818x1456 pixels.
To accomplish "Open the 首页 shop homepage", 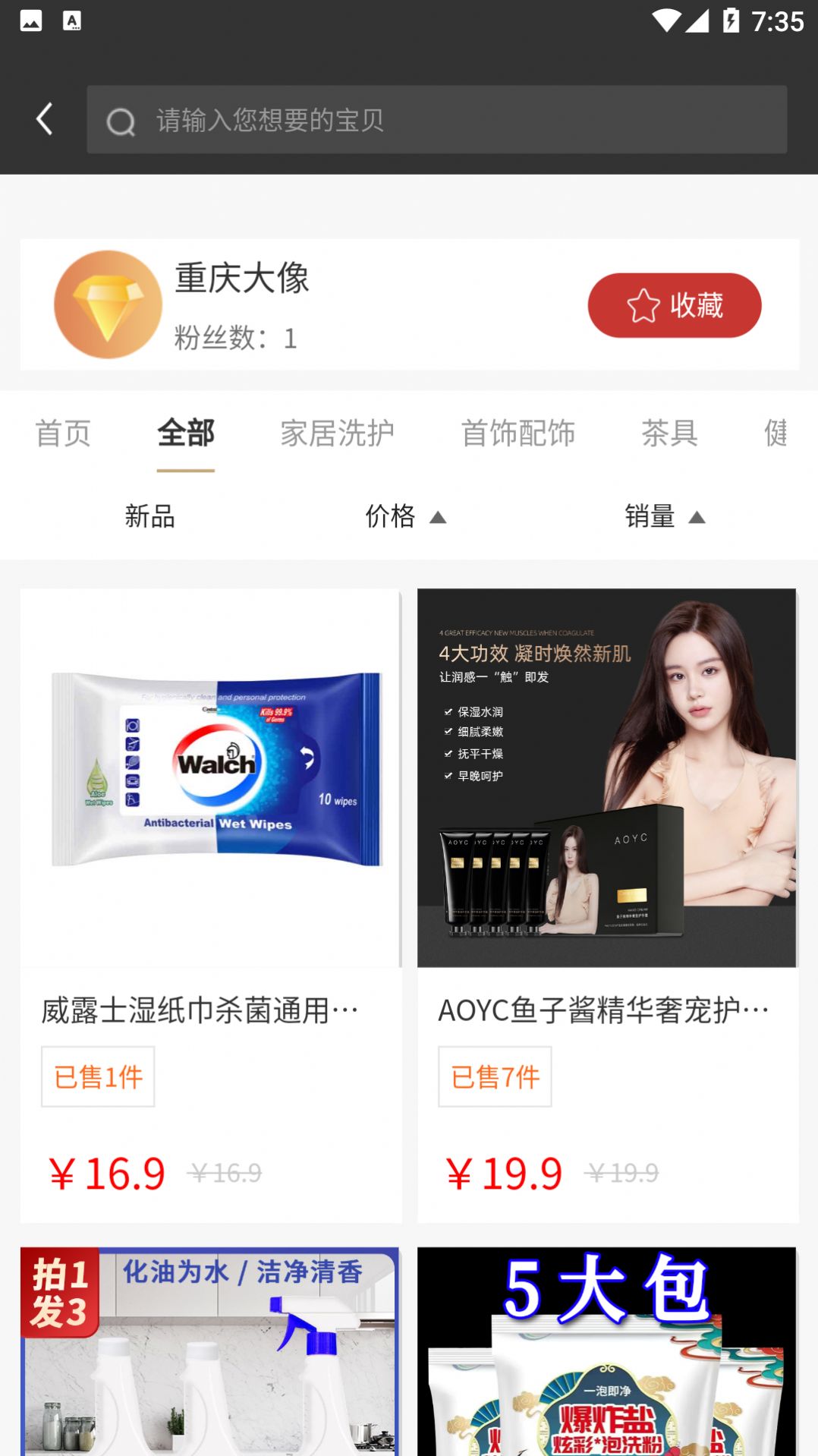I will coord(64,433).
